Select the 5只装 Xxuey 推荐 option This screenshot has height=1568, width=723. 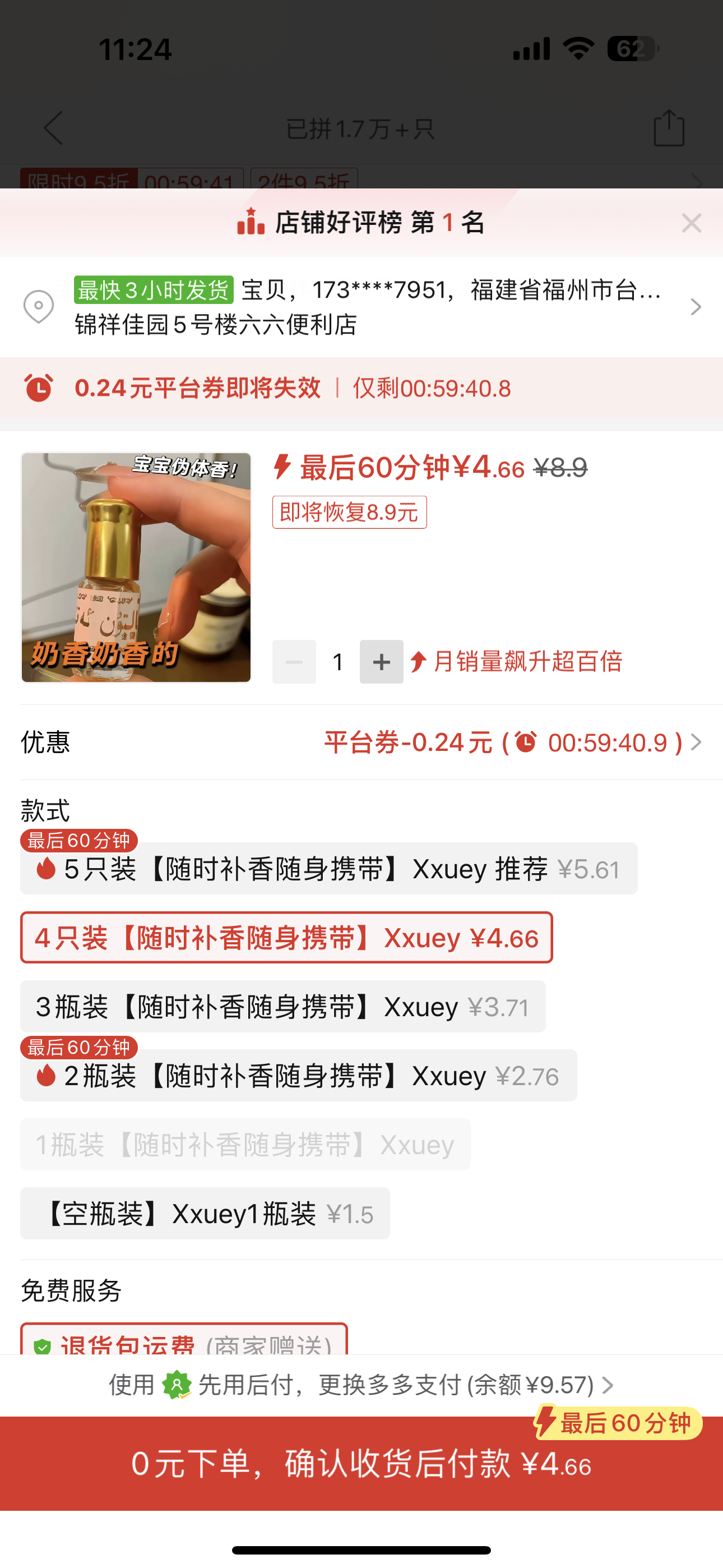[328, 869]
